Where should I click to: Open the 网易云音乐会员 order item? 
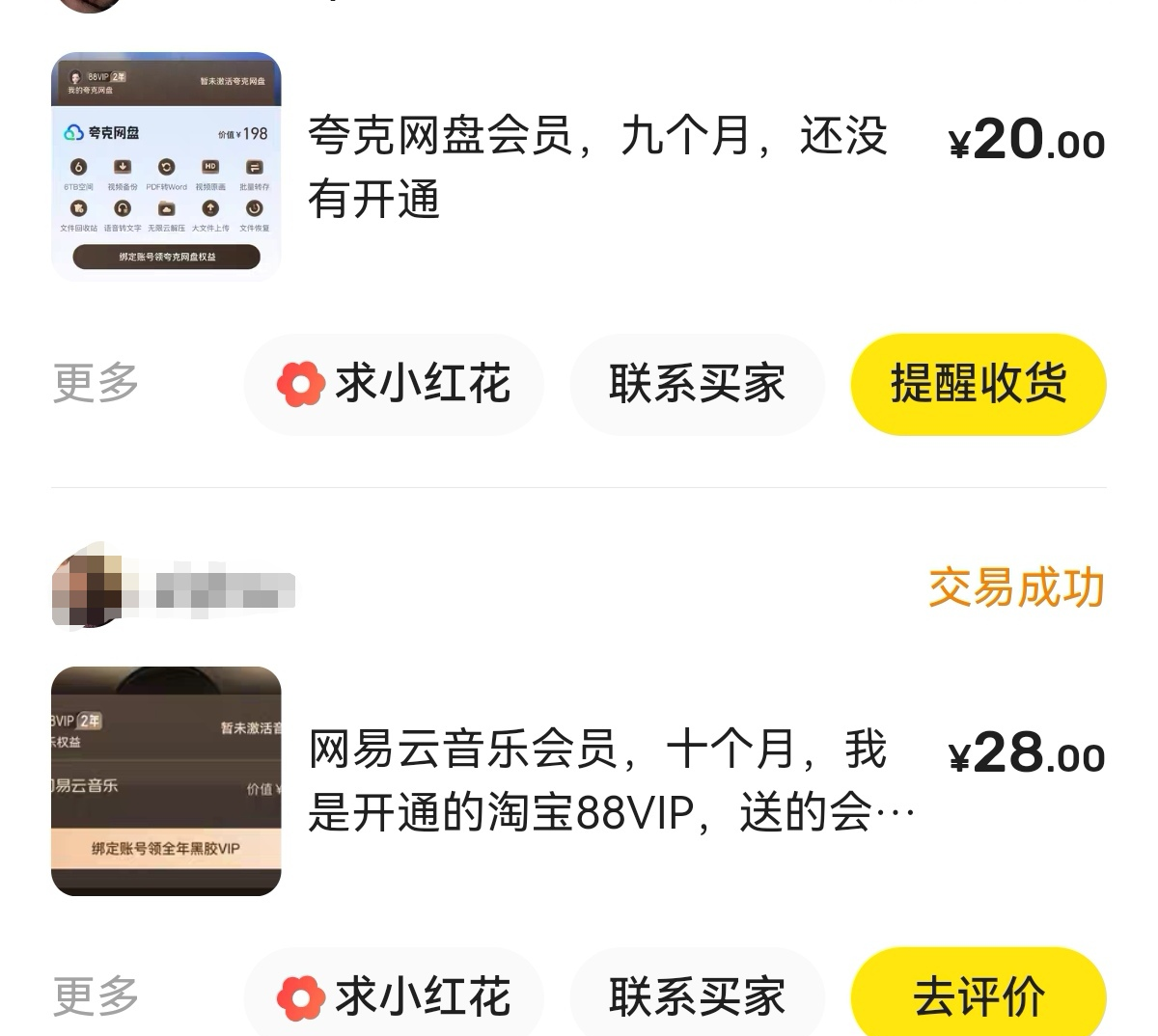point(596,780)
